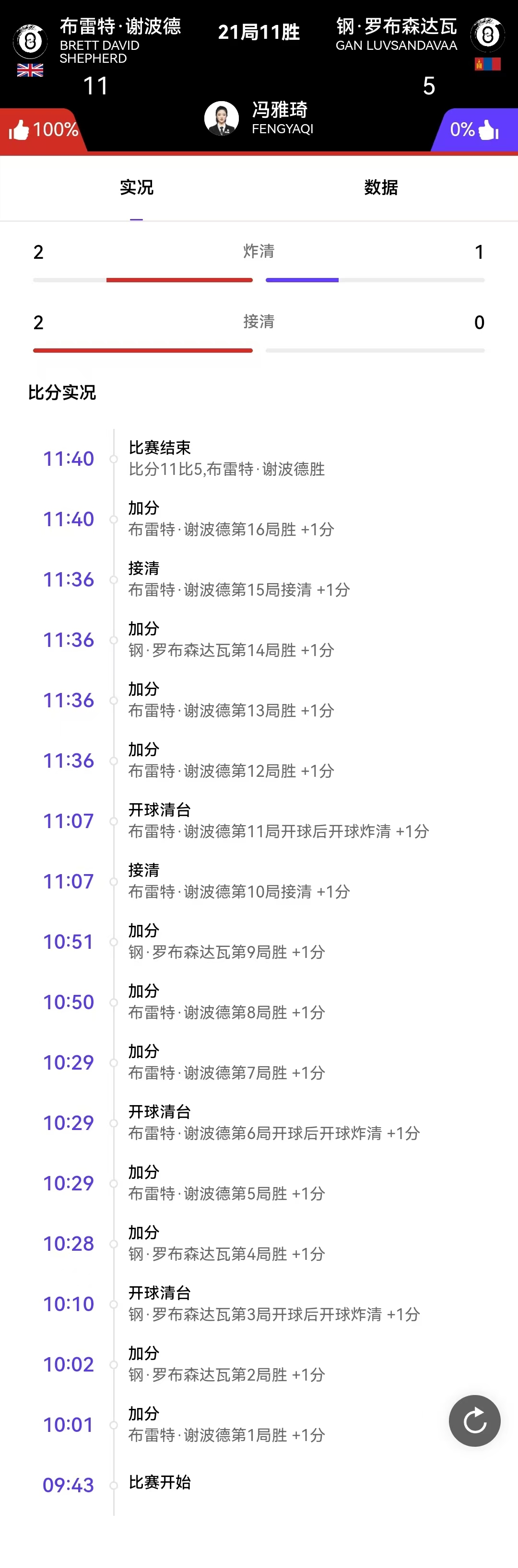Tap the refresh floating button

(475, 1421)
